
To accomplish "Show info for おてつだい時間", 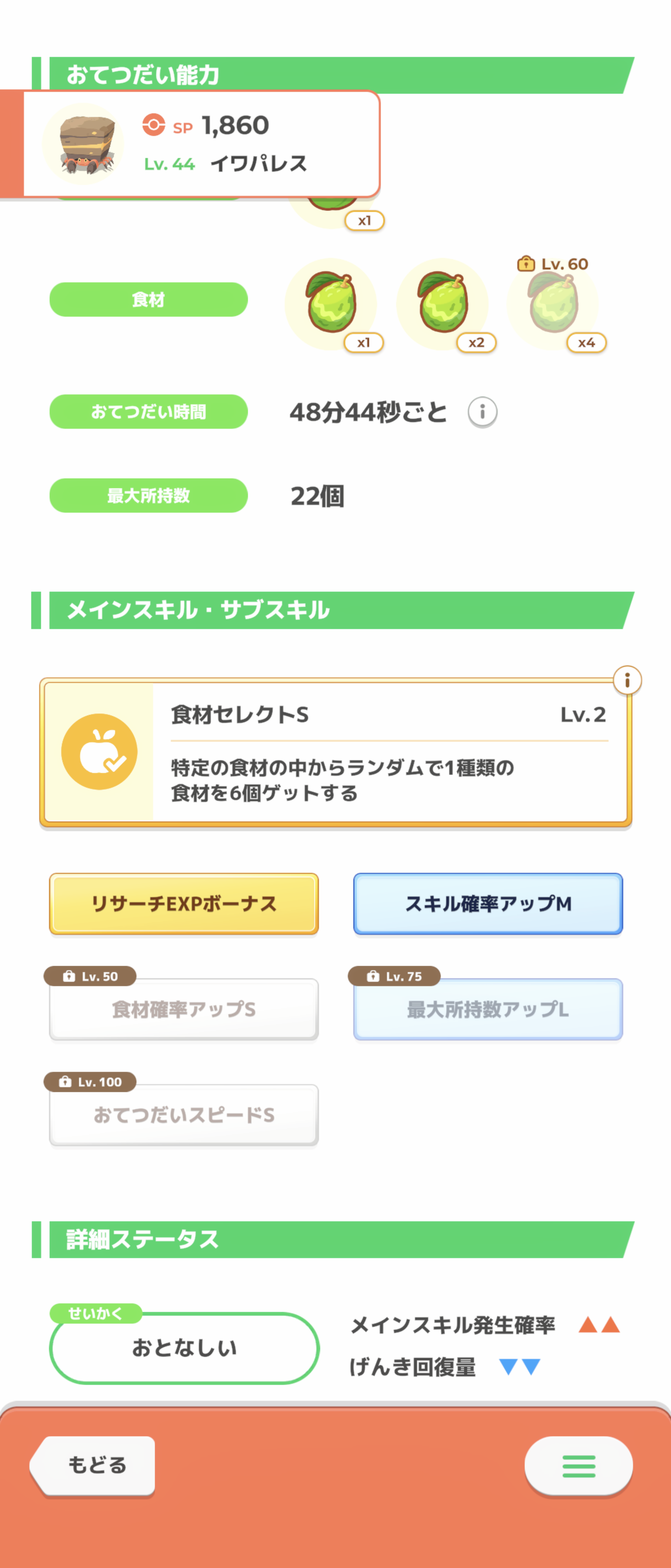I will point(482,412).
